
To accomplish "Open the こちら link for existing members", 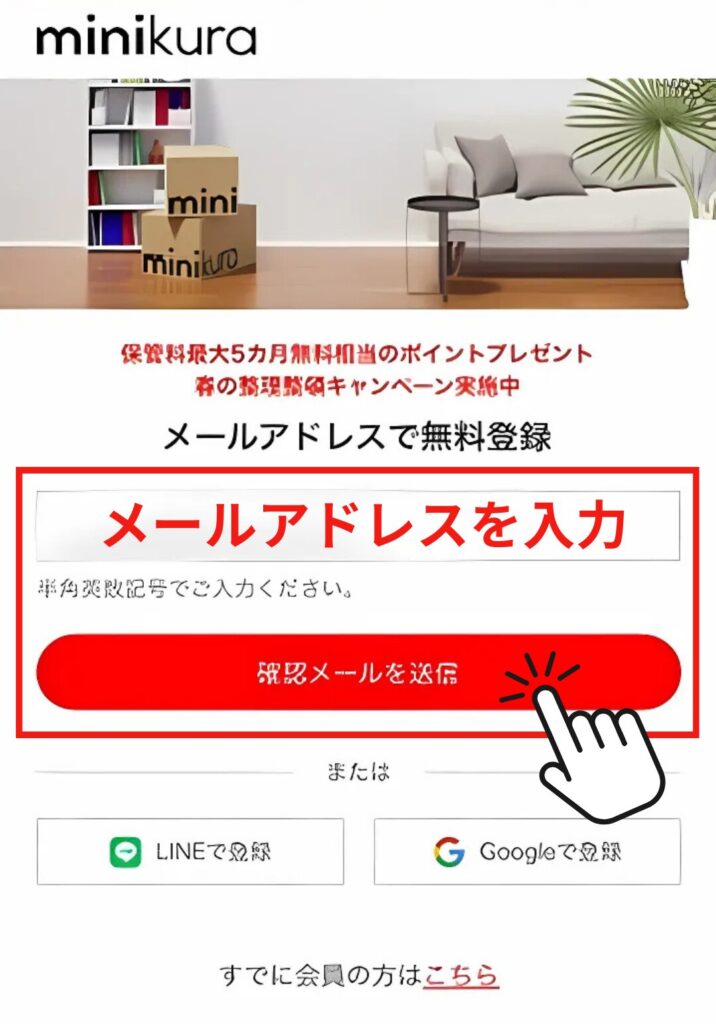I will pyautogui.click(x=461, y=974).
